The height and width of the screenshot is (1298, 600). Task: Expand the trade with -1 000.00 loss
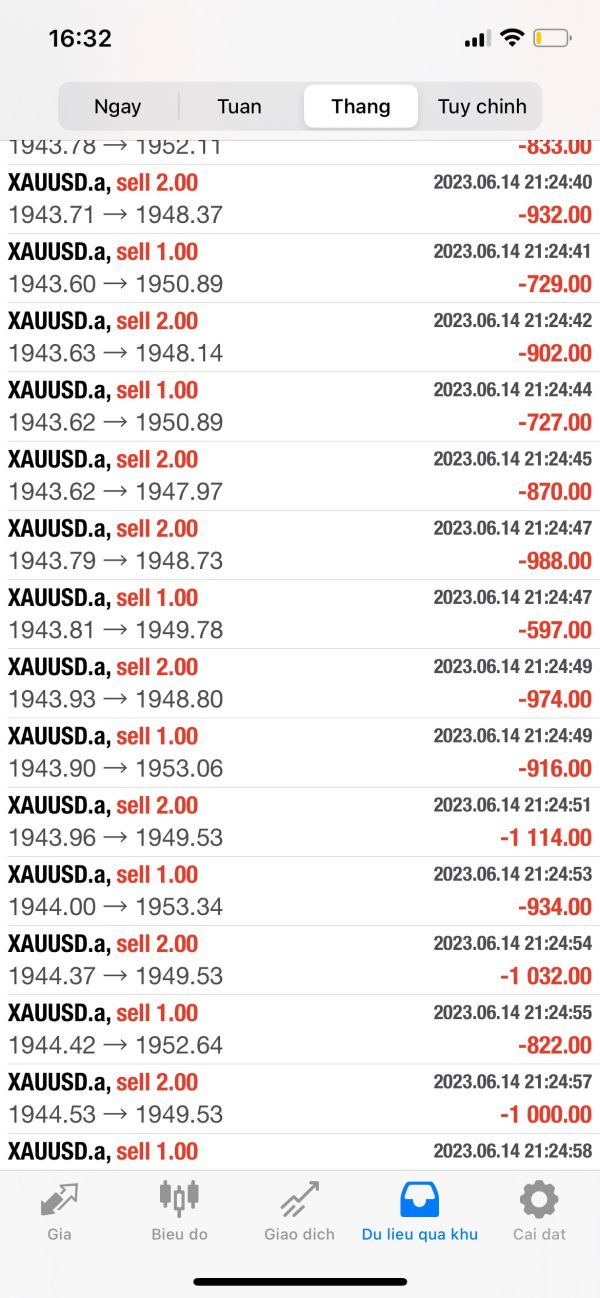tap(300, 1098)
